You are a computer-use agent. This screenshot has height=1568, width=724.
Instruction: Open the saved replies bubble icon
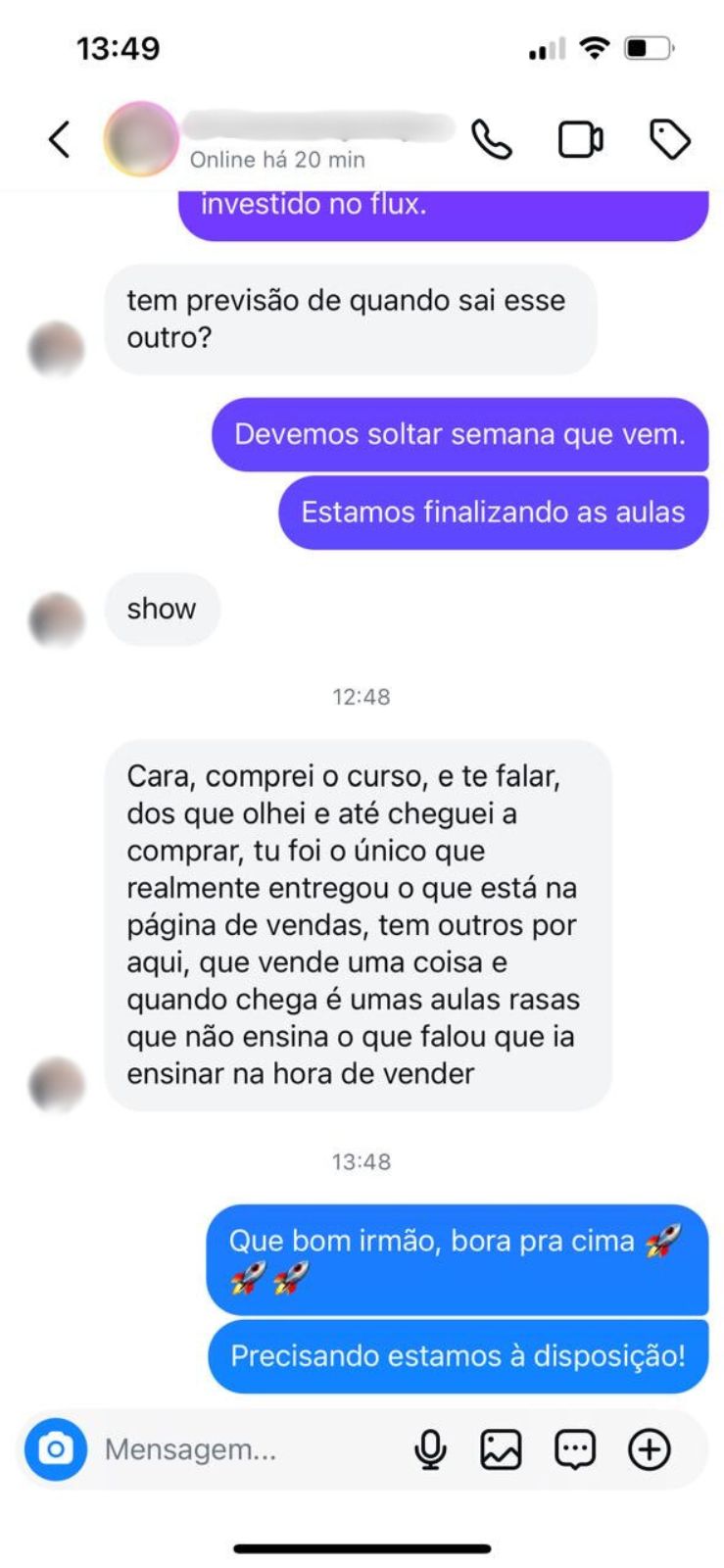coord(575,1448)
